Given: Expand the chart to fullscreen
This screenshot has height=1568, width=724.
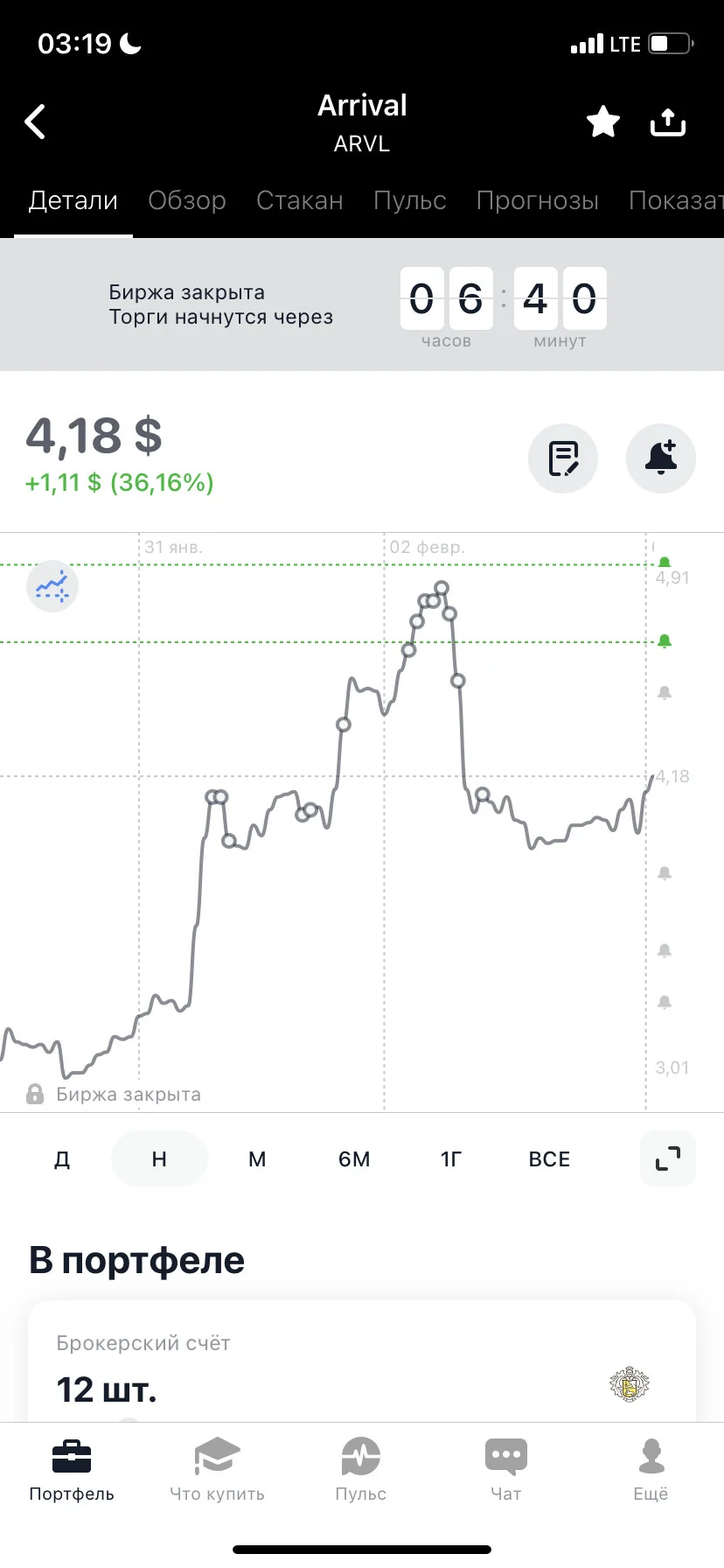Looking at the screenshot, I should point(668,1158).
